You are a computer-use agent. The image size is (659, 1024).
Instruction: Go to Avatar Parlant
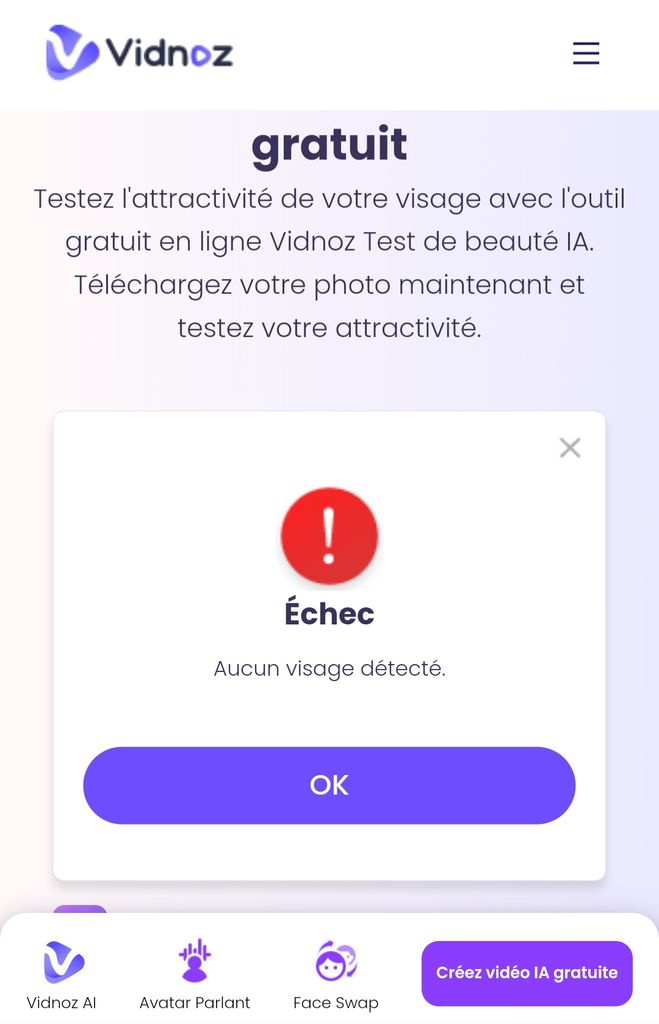coord(195,975)
